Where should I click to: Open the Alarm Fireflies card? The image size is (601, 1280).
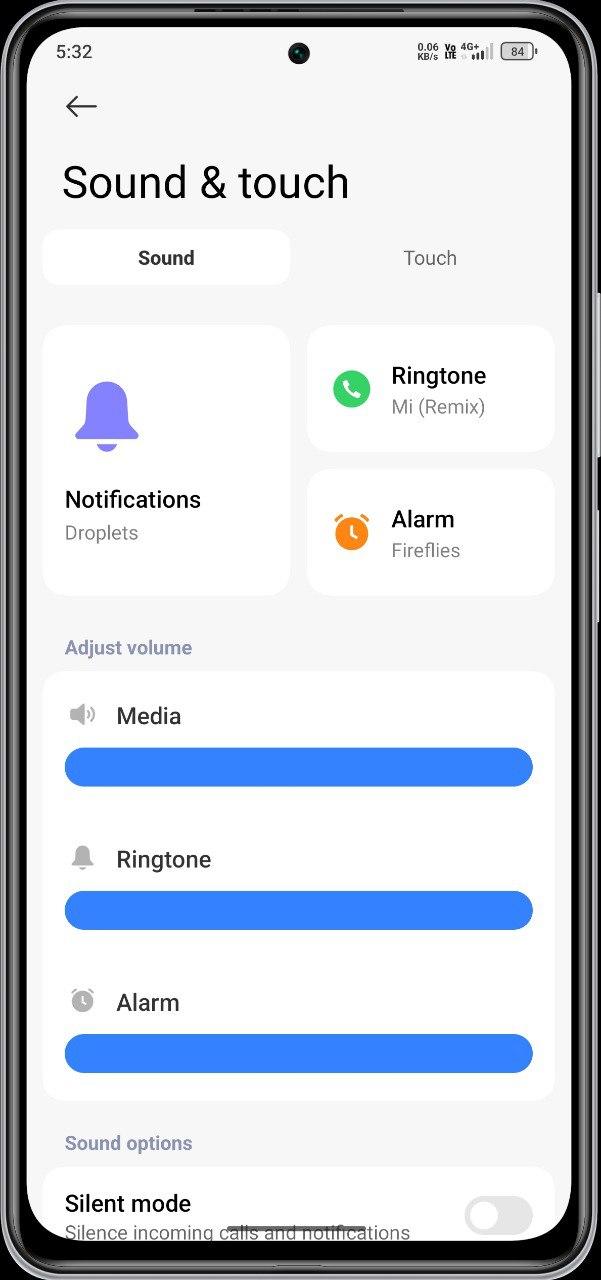[x=431, y=532]
